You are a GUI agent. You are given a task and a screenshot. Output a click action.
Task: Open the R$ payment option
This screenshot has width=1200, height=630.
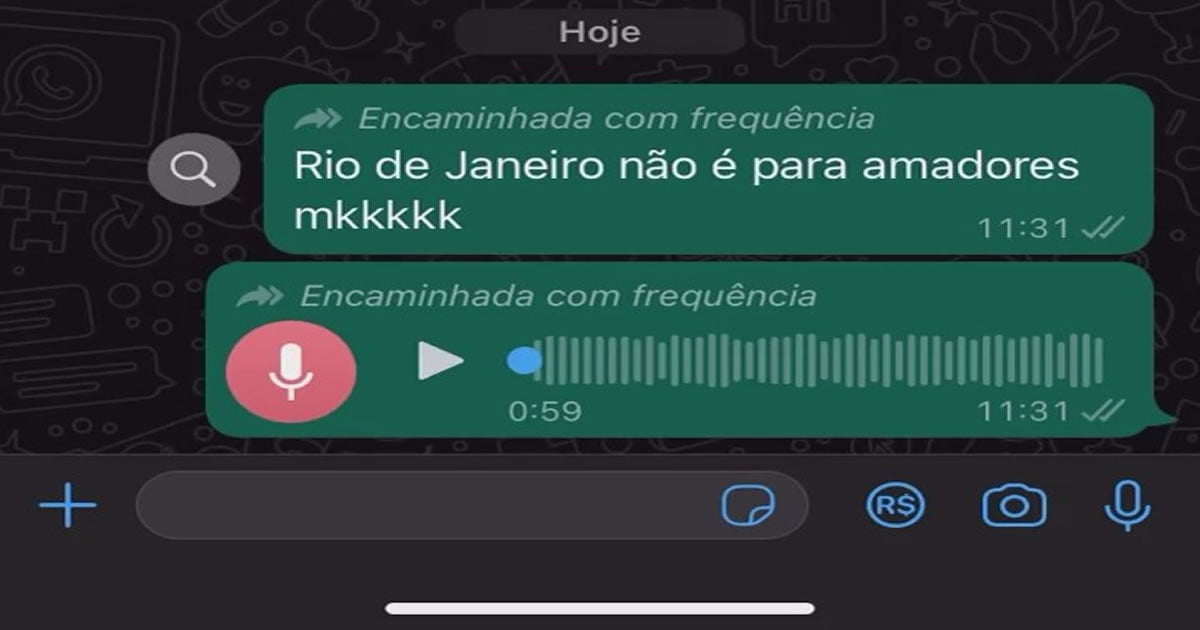point(895,506)
